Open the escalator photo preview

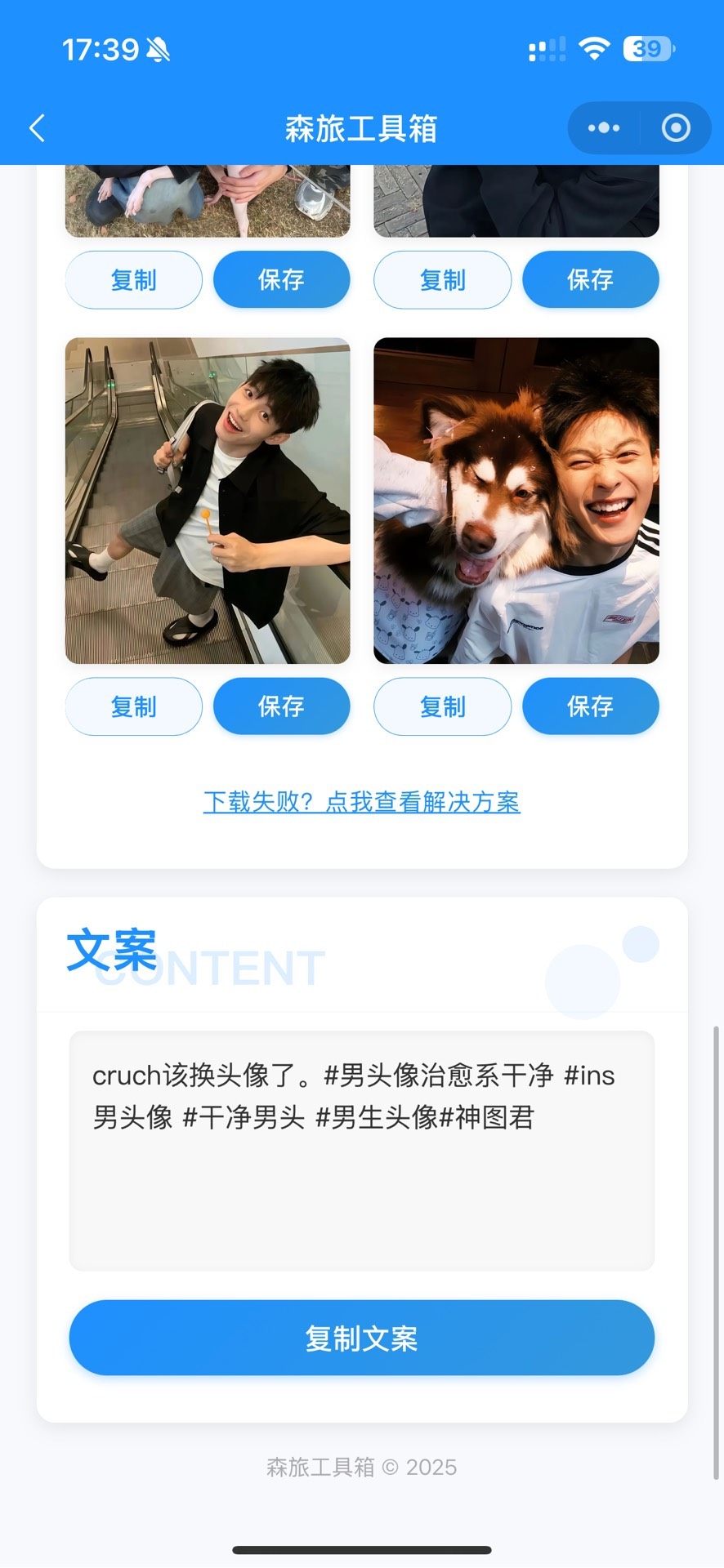coord(208,501)
